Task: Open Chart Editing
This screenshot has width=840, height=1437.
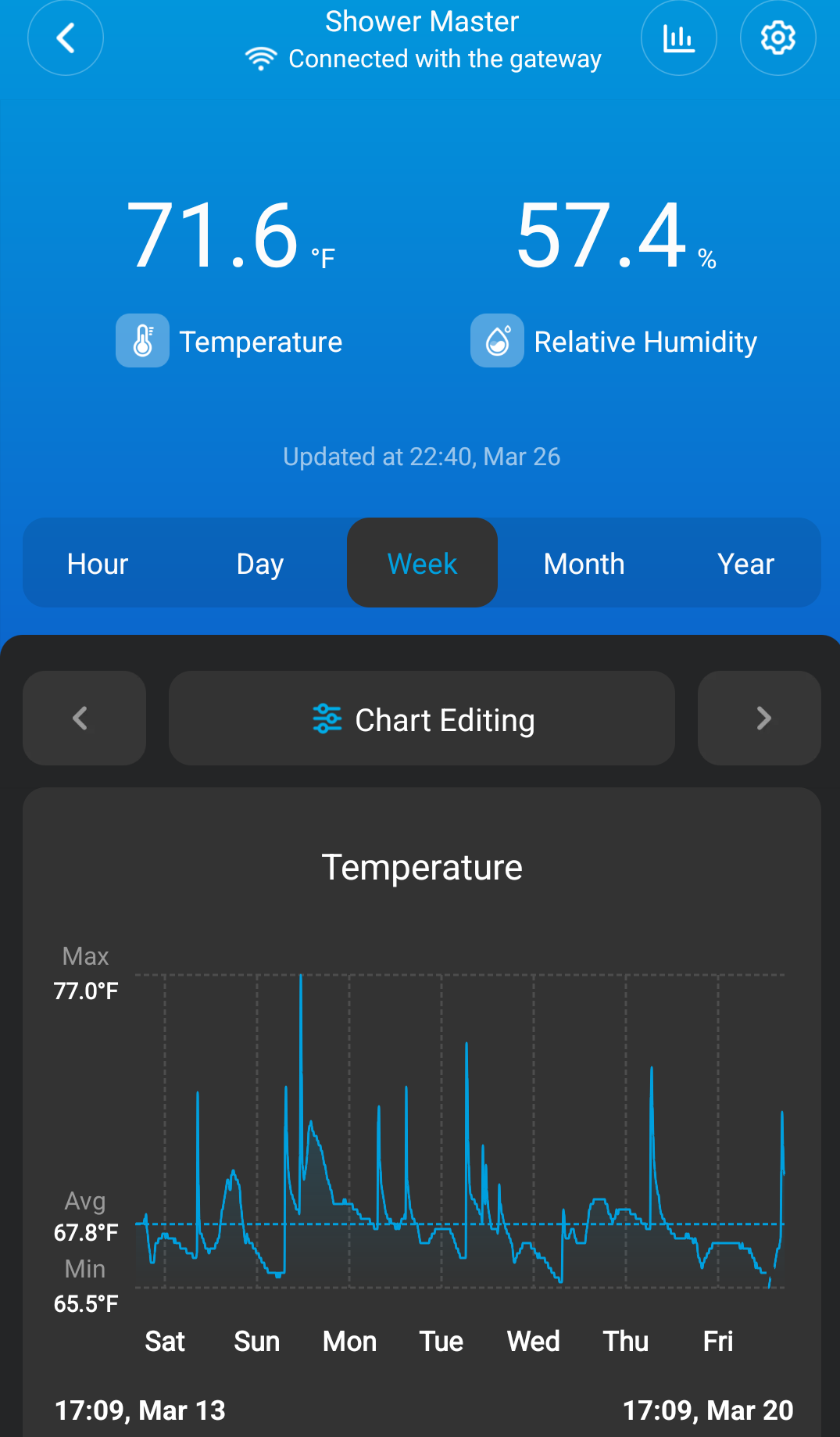Action: 422,718
